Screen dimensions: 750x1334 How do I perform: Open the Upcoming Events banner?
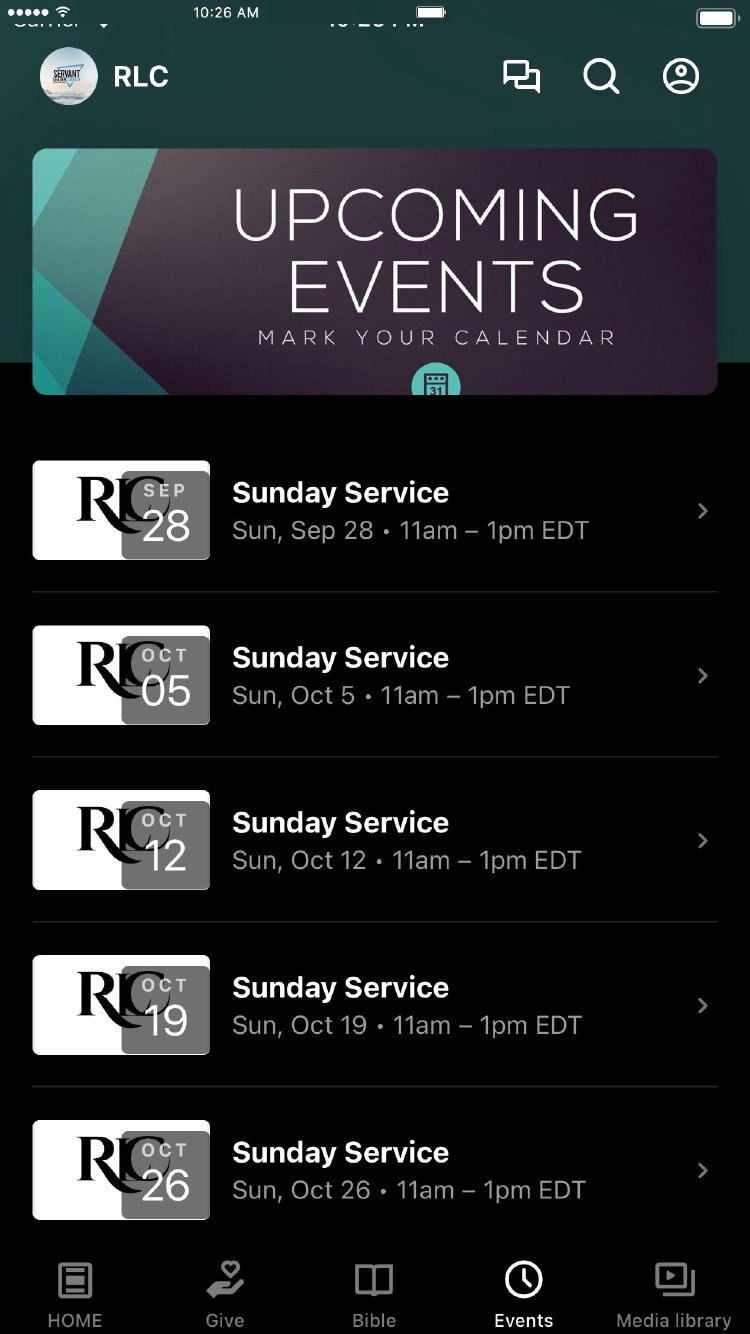coord(375,271)
